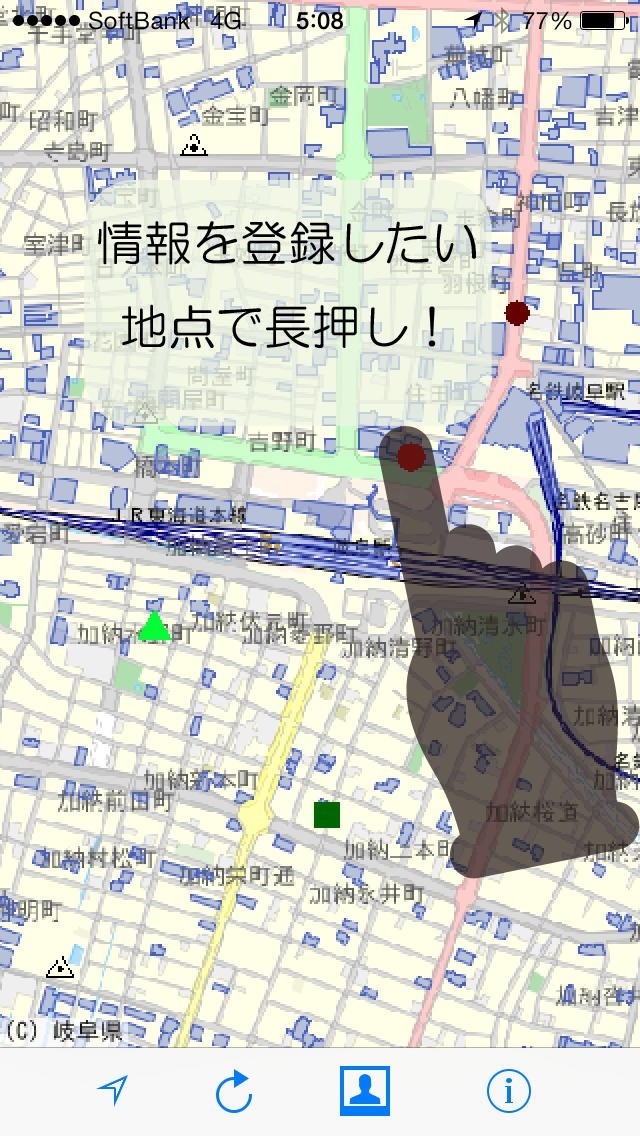Select the dark green square marker

(326, 814)
